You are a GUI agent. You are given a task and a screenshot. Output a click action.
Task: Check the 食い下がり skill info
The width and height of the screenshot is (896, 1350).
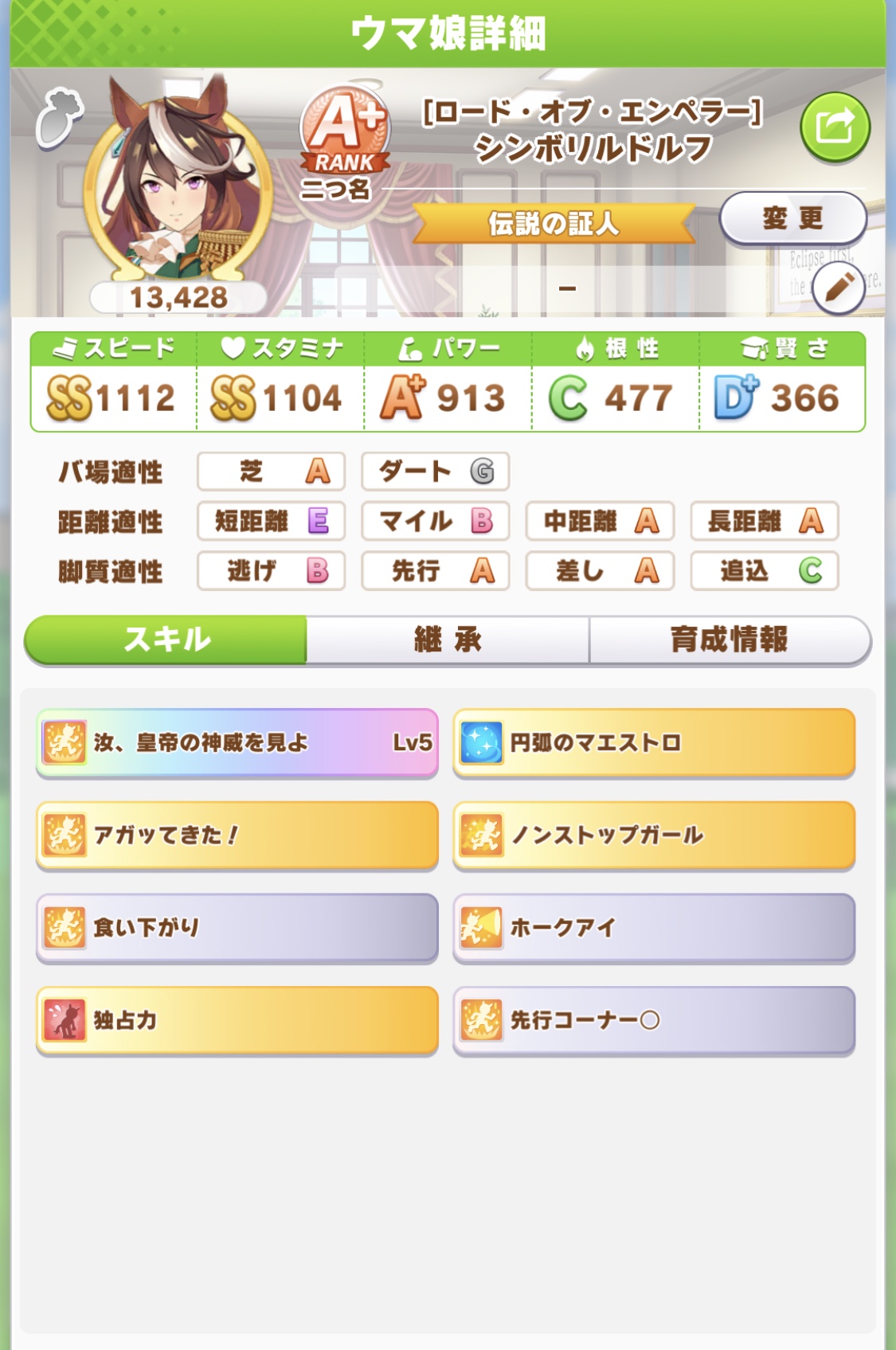tap(237, 927)
